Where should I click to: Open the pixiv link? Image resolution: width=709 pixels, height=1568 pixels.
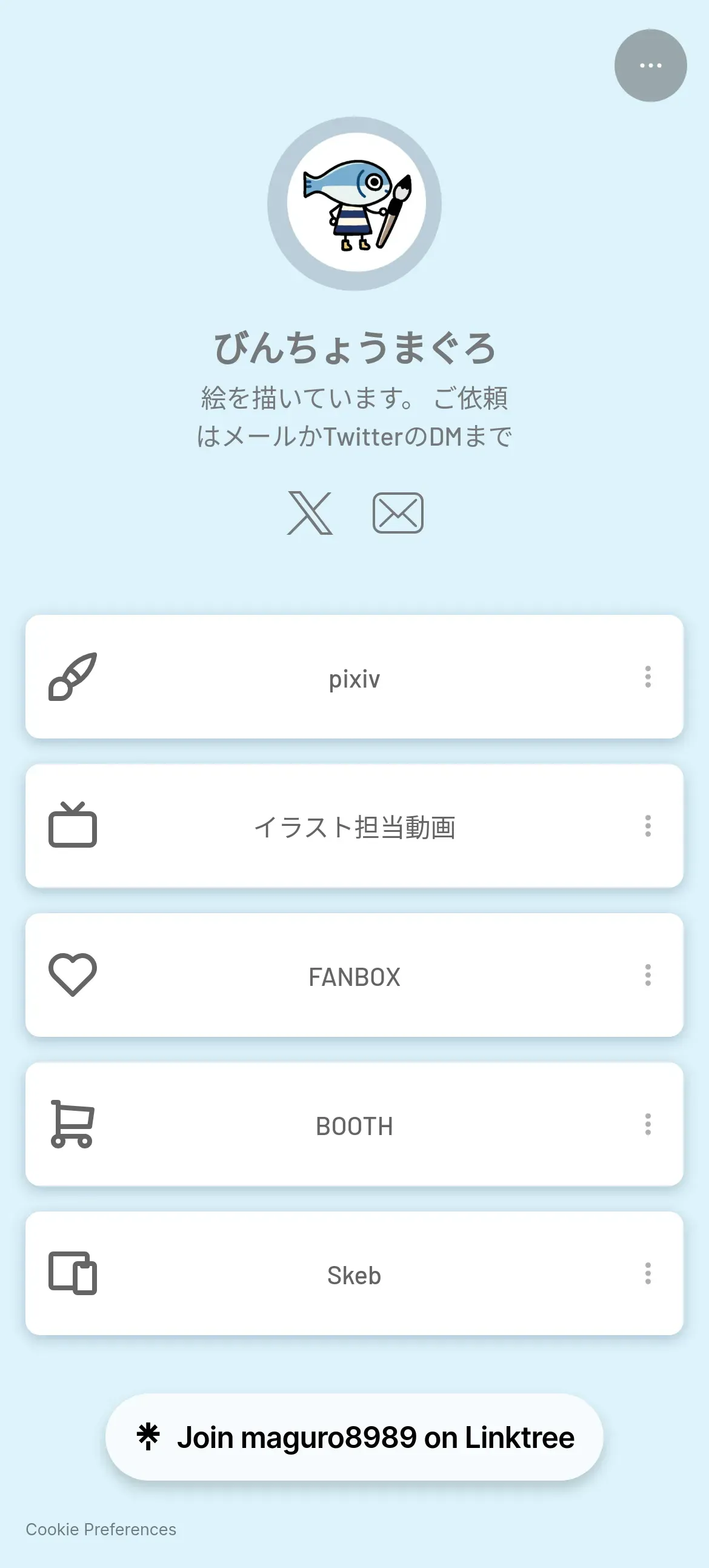(x=354, y=677)
